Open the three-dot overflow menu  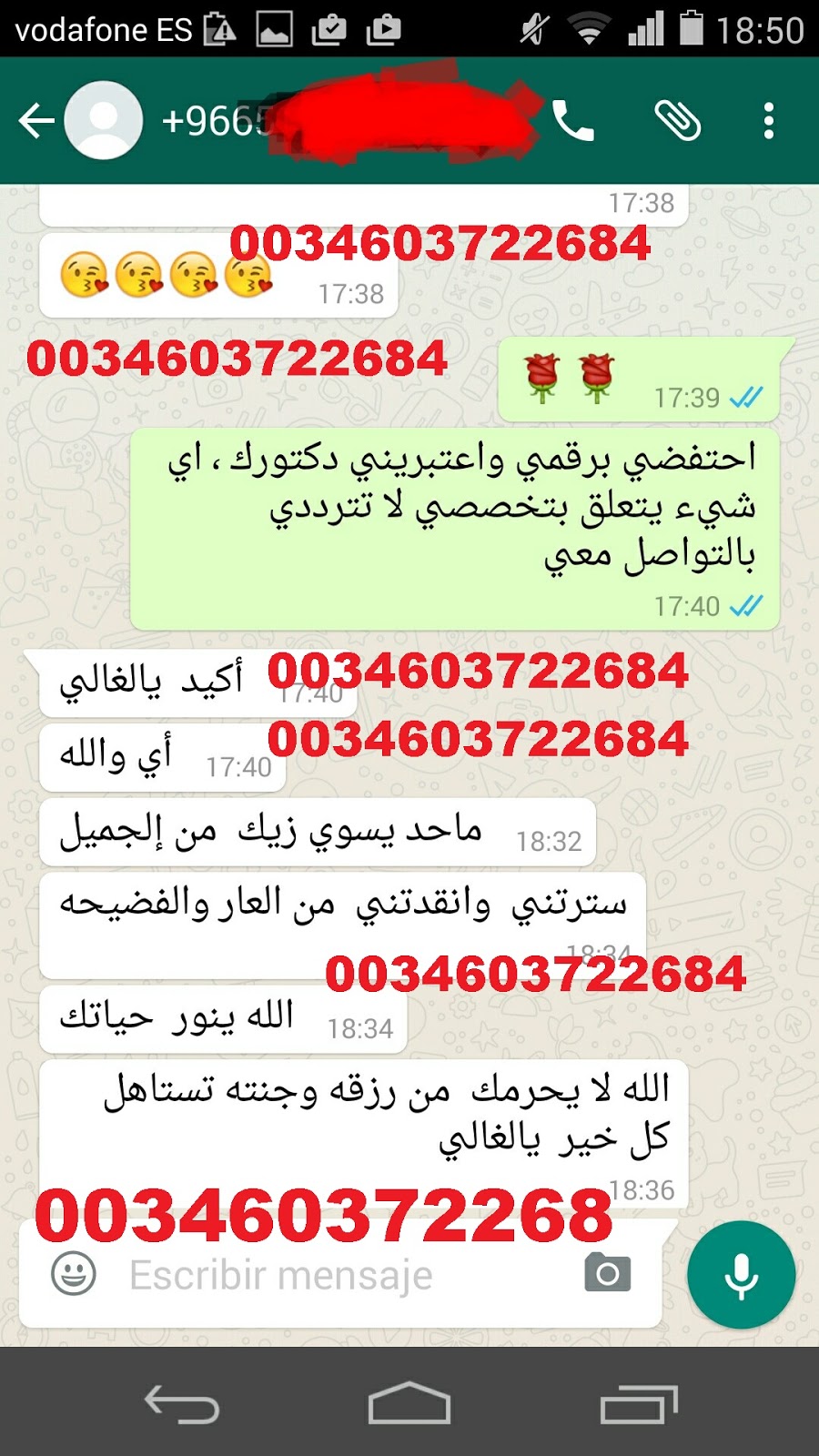click(x=769, y=120)
